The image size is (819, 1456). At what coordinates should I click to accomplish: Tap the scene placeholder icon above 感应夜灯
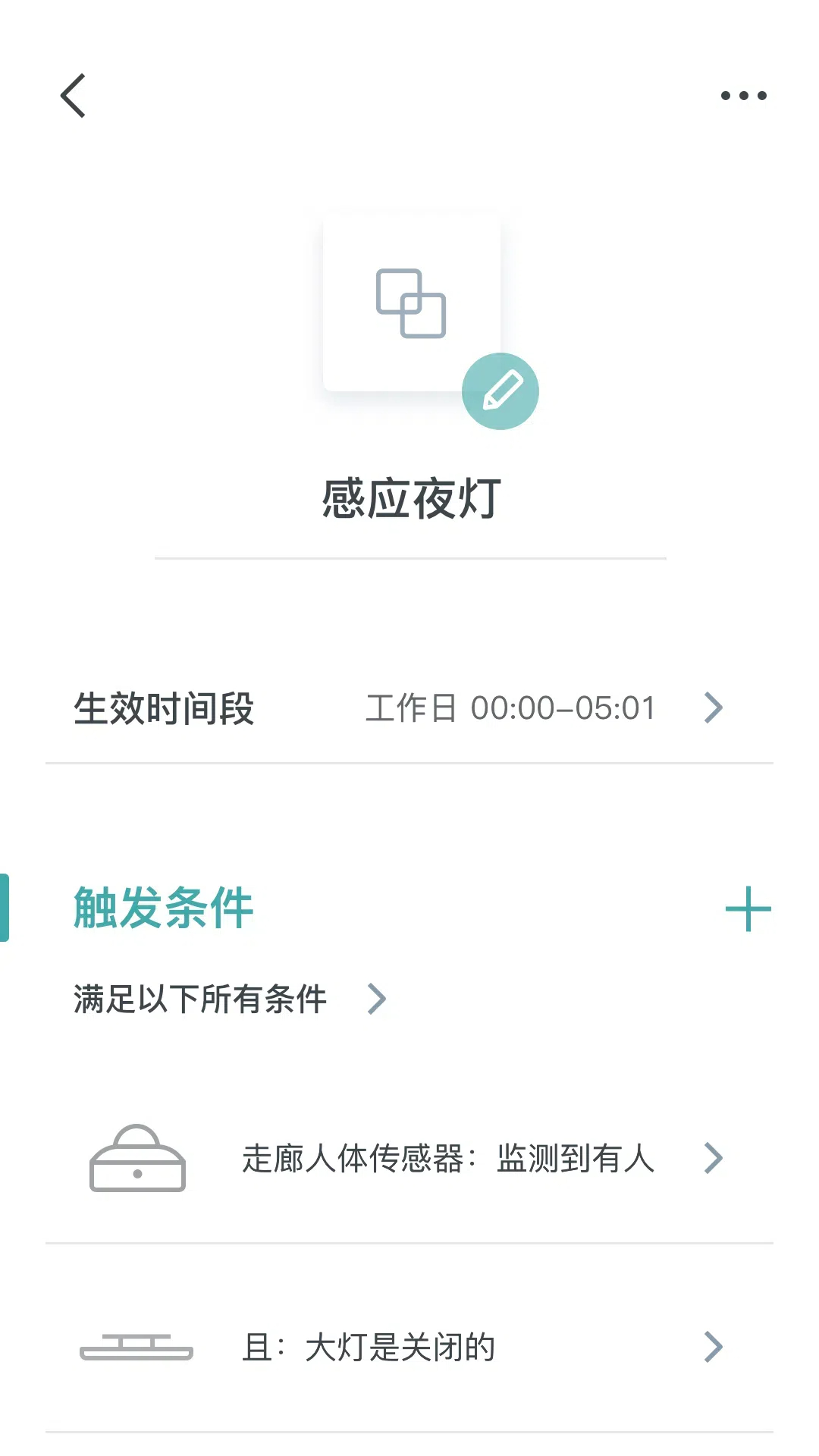tap(410, 303)
